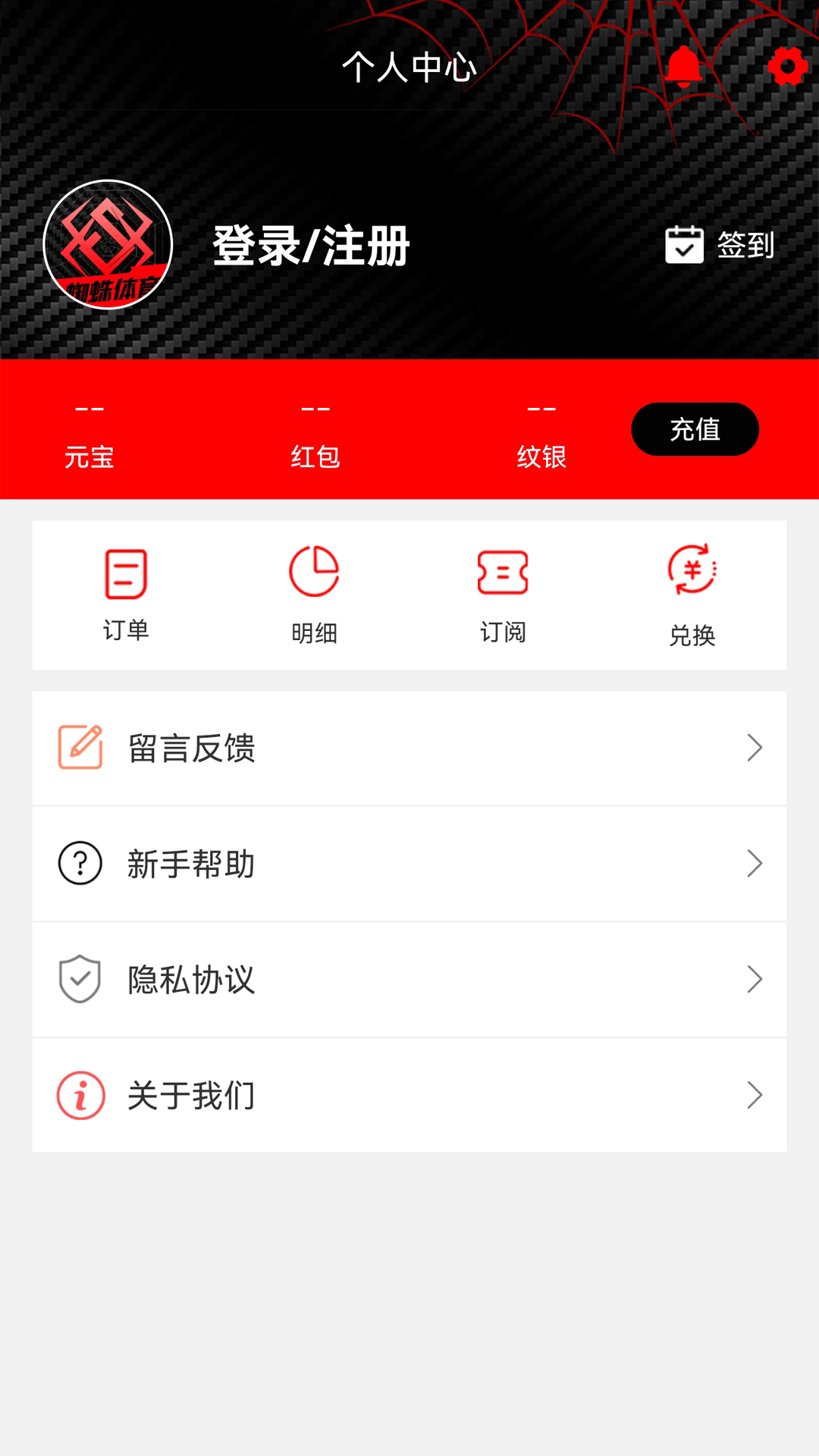Open the notification bell
The width and height of the screenshot is (819, 1456).
pos(683,67)
